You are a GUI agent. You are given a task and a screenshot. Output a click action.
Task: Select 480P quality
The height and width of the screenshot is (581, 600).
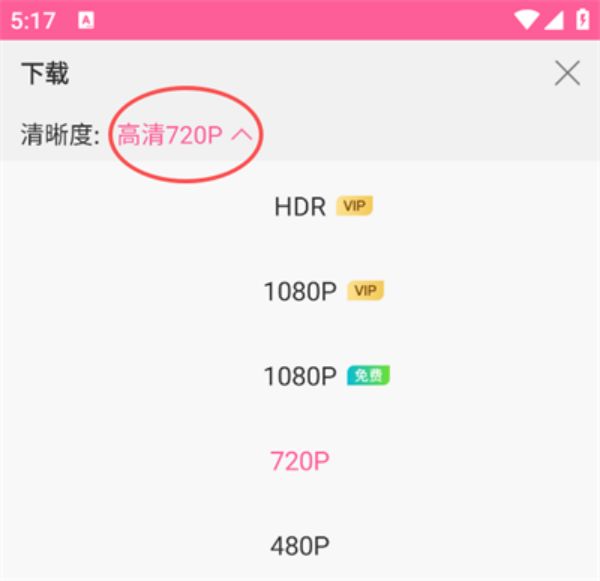coord(300,546)
